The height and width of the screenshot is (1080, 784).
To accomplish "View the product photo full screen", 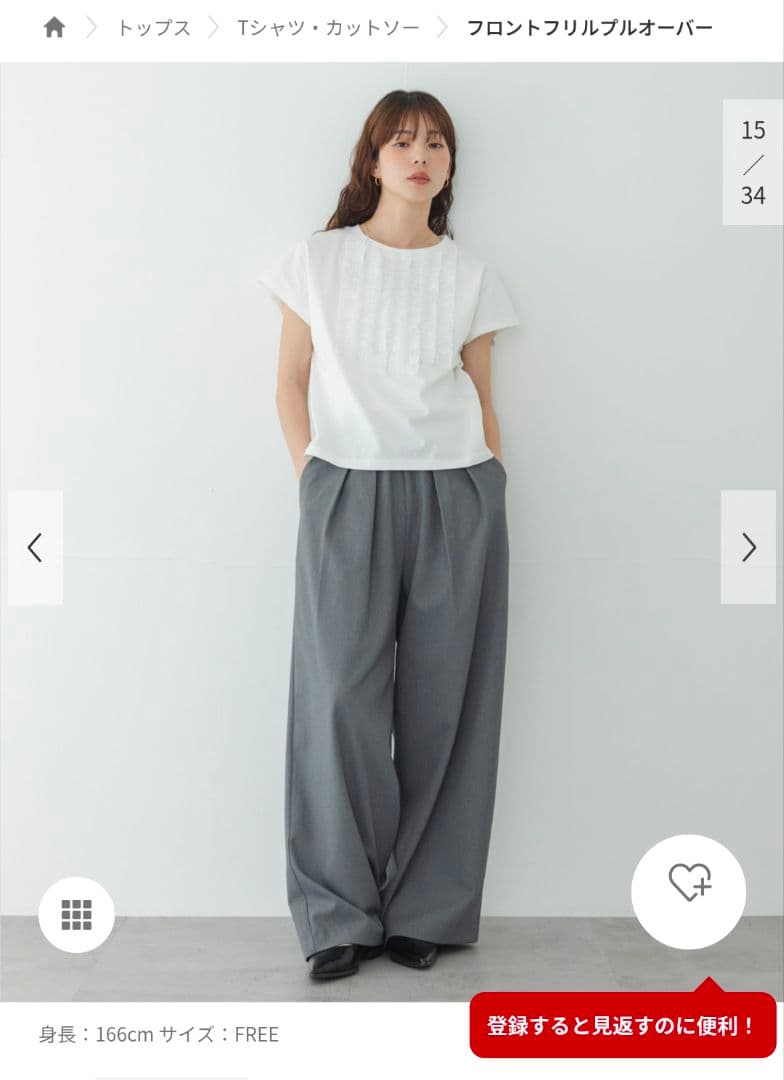I will (x=392, y=532).
